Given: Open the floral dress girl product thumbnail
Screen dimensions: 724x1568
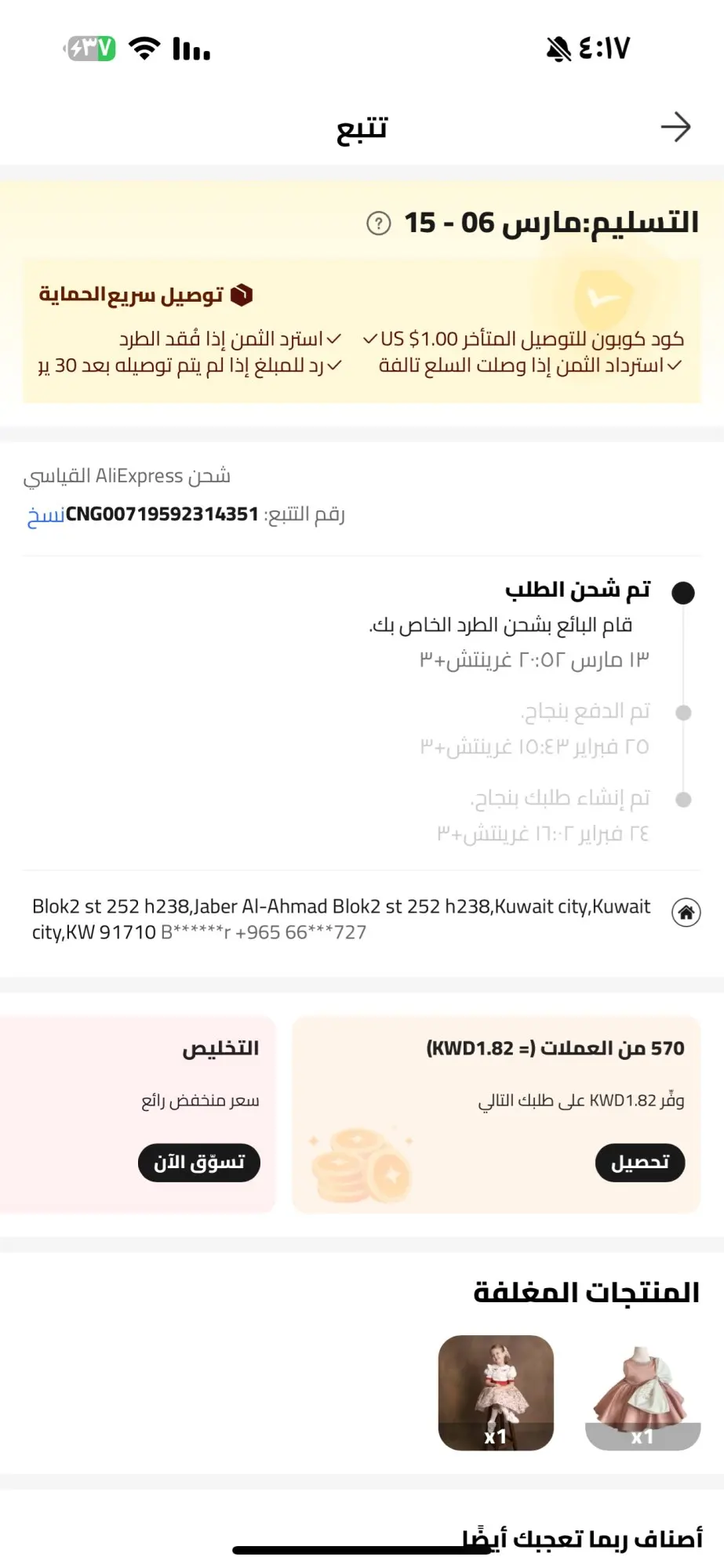Looking at the screenshot, I should pyautogui.click(x=496, y=1393).
